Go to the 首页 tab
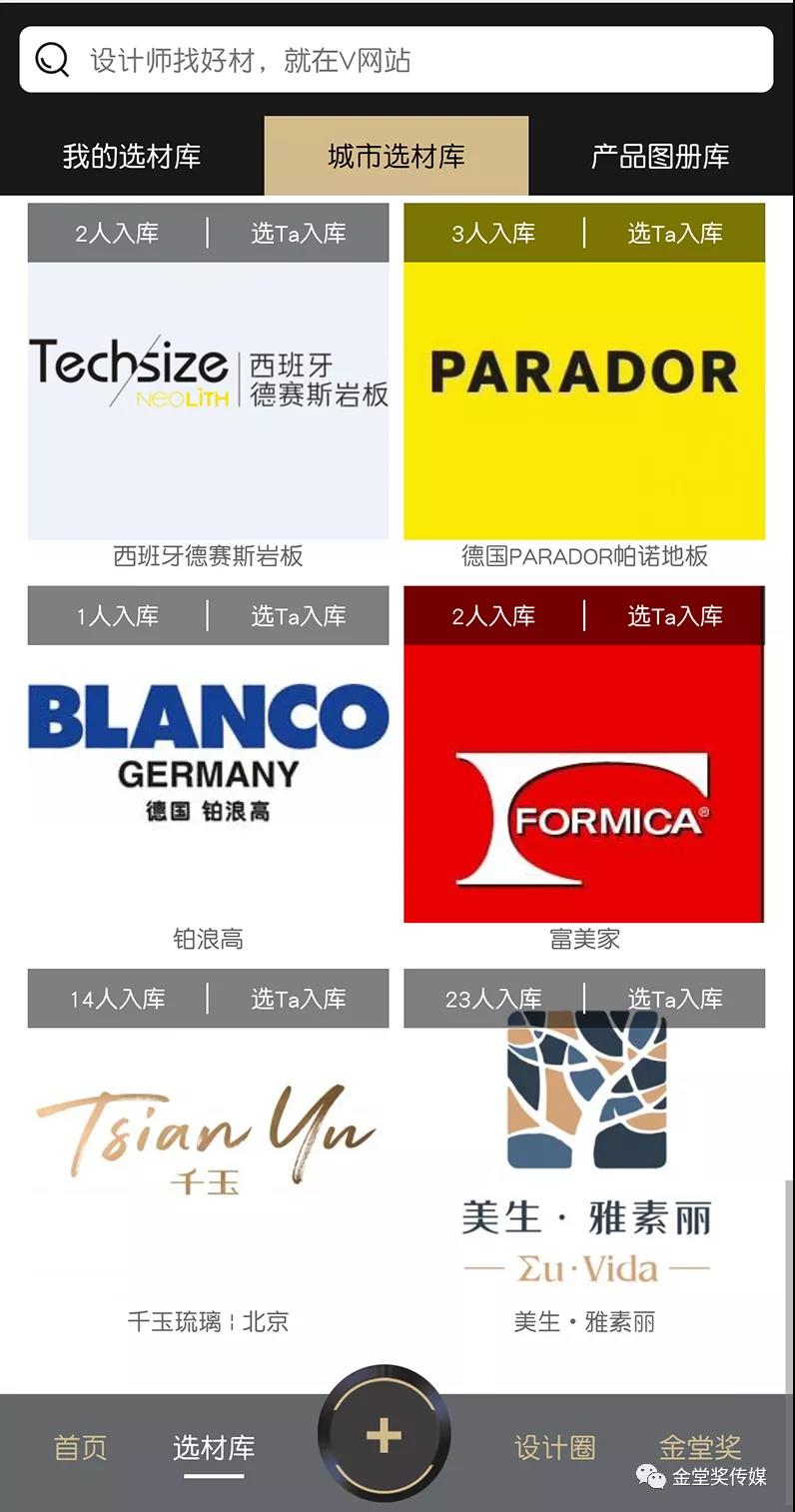Image resolution: width=795 pixels, height=1512 pixels. 80,1447
